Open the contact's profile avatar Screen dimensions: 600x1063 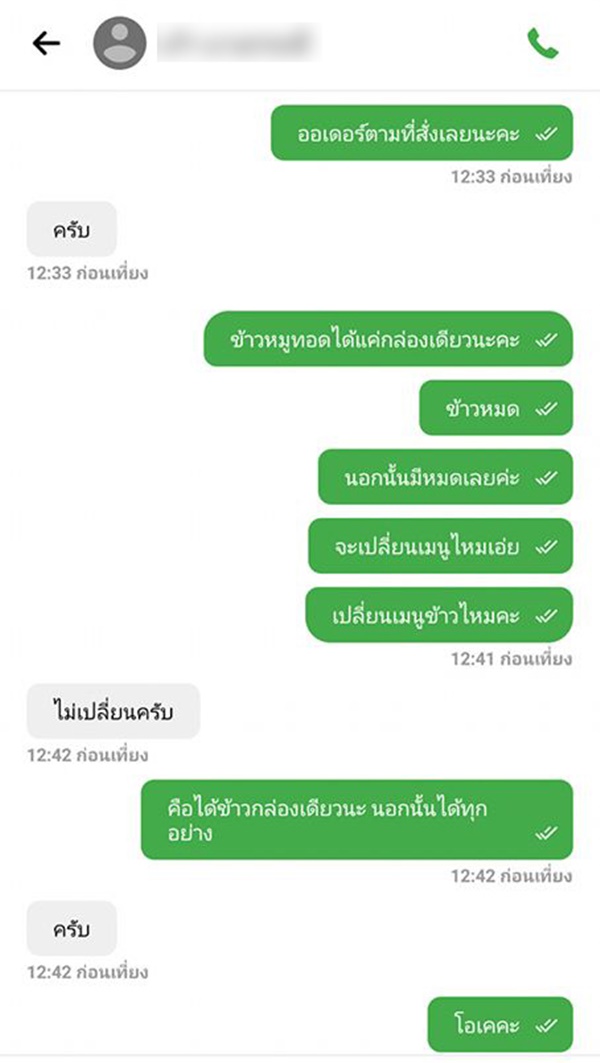119,43
